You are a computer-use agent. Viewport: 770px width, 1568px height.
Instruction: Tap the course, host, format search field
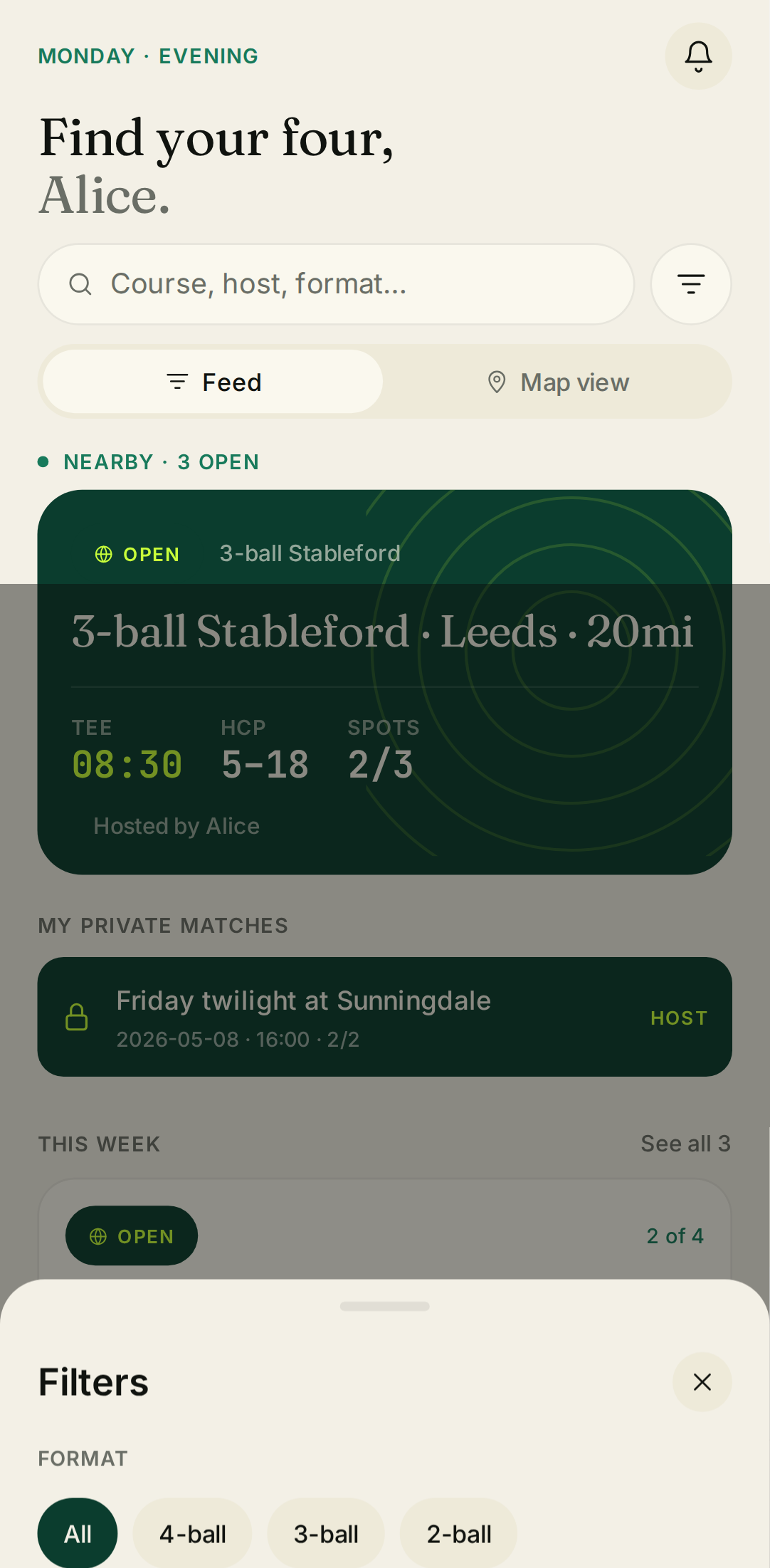pyautogui.click(x=336, y=284)
